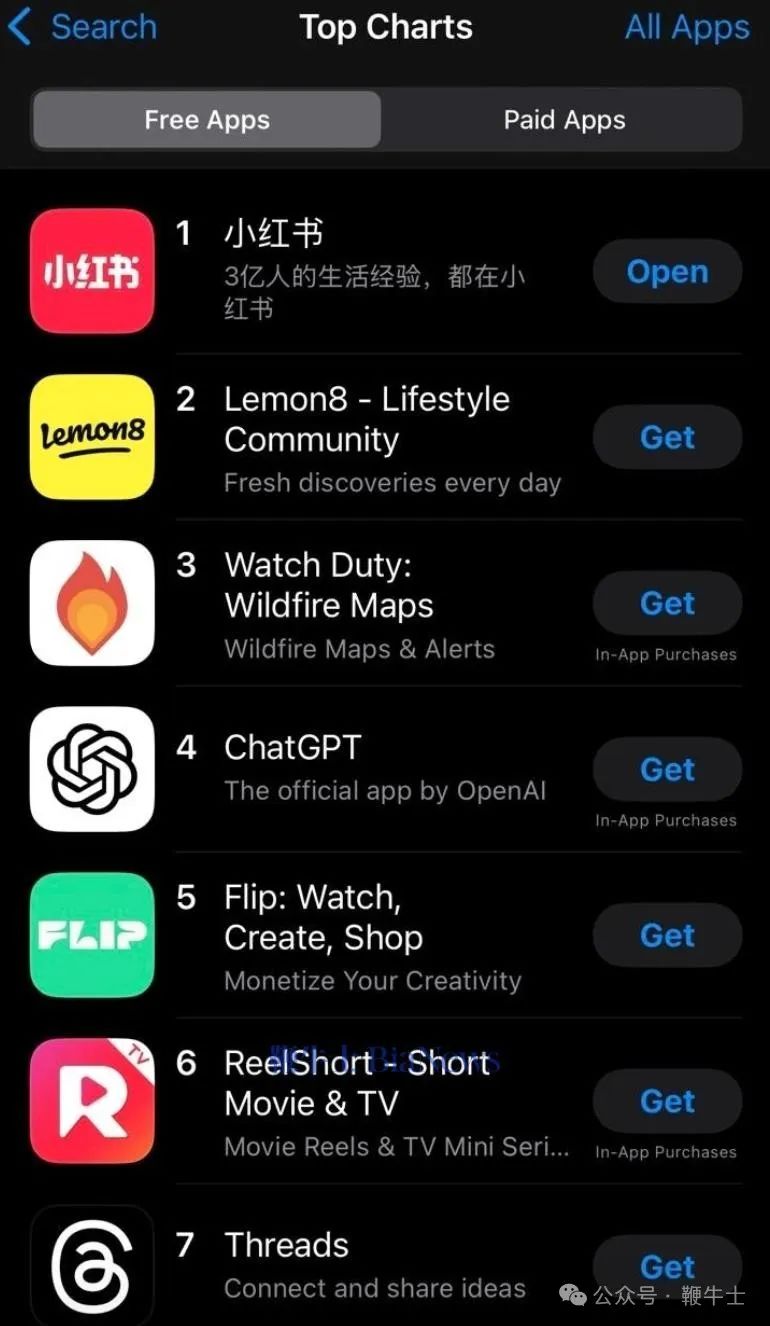
Task: Open the All Apps filter
Action: (686, 27)
